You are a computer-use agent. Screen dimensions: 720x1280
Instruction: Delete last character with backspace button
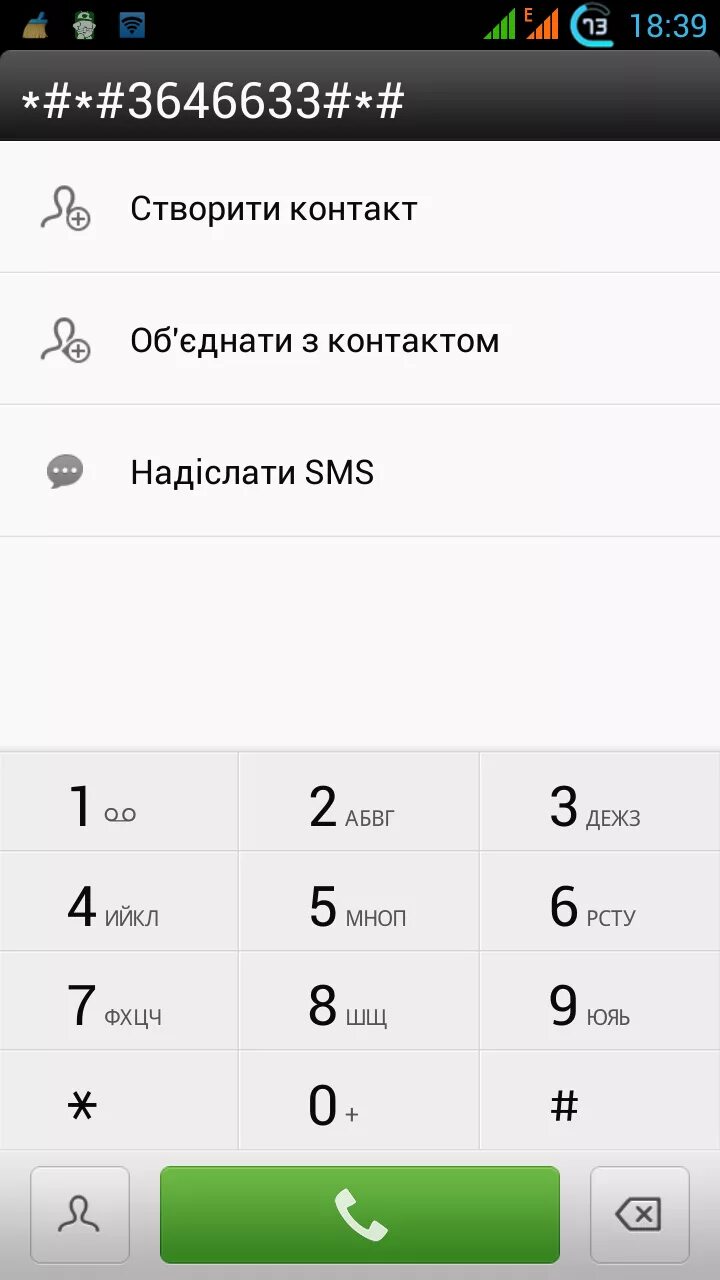640,1214
